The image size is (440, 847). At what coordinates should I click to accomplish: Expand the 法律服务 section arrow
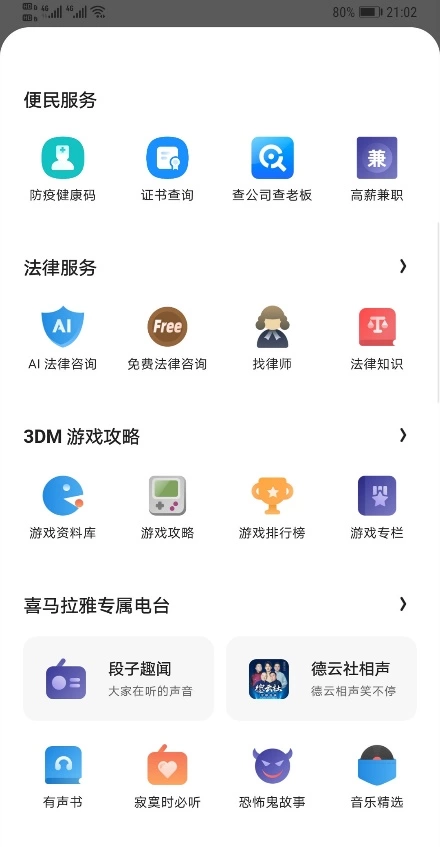403,266
